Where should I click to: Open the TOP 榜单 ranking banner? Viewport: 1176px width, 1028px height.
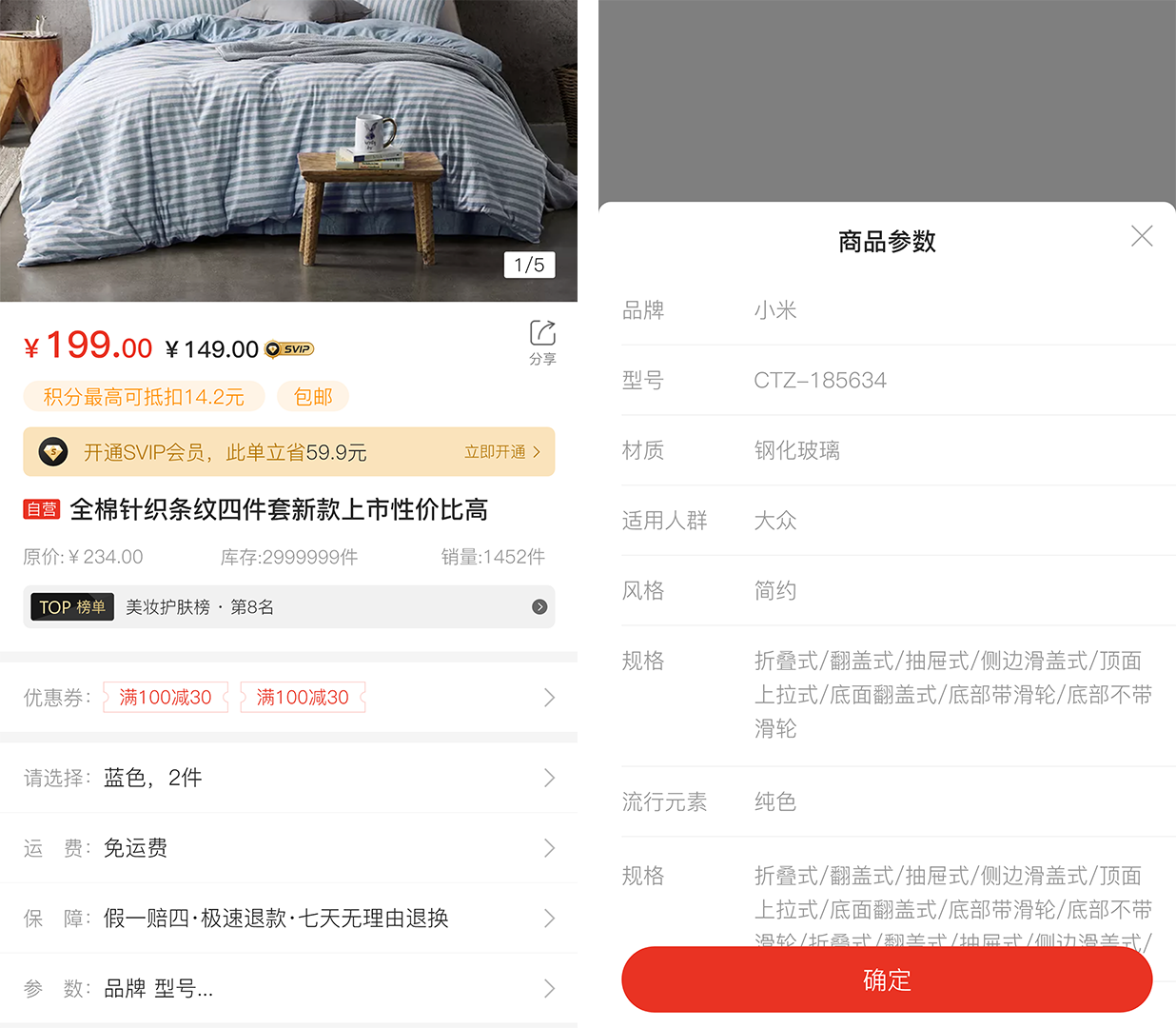coord(288,607)
